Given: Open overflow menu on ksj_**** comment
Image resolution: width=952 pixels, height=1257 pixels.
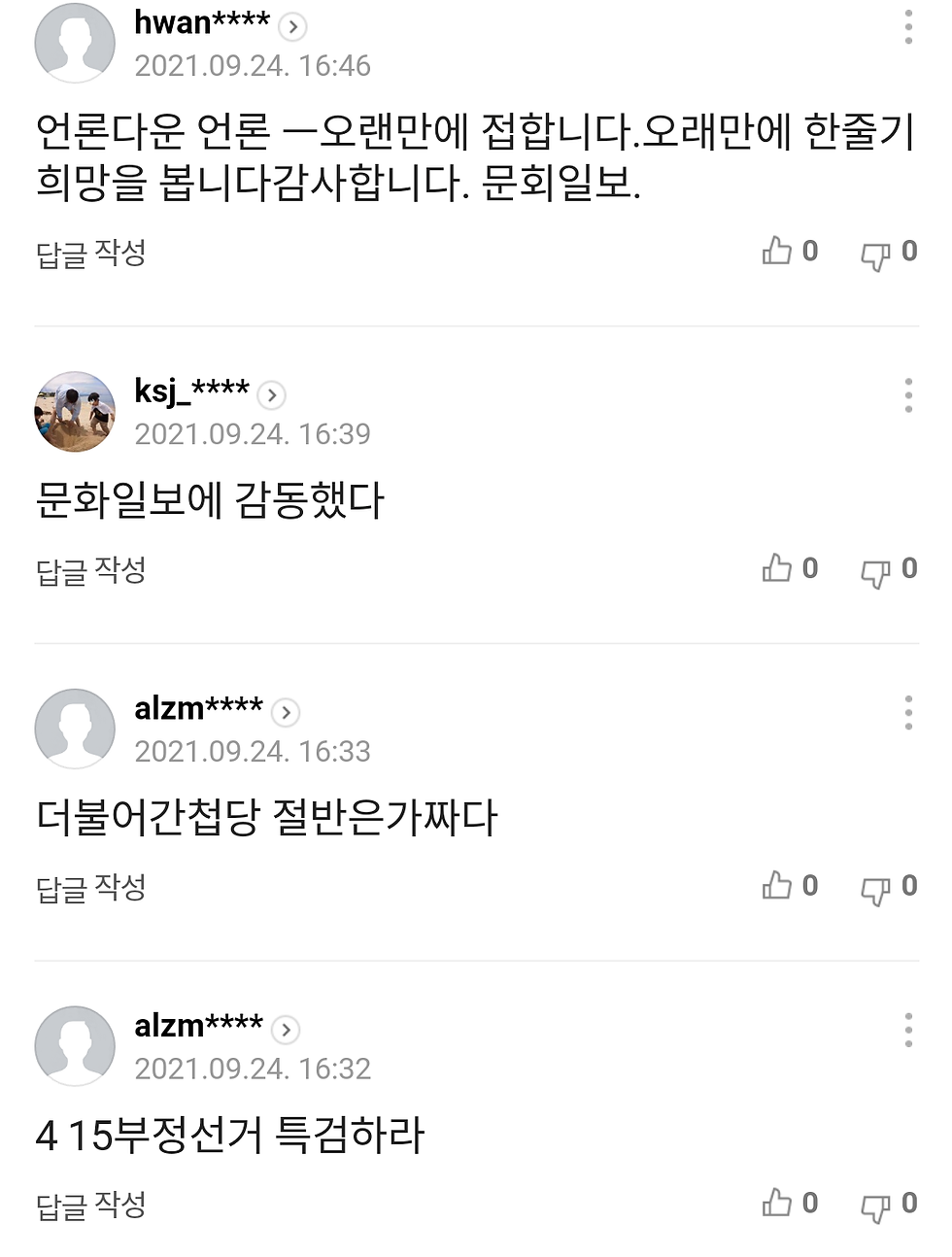Looking at the screenshot, I should [x=908, y=395].
